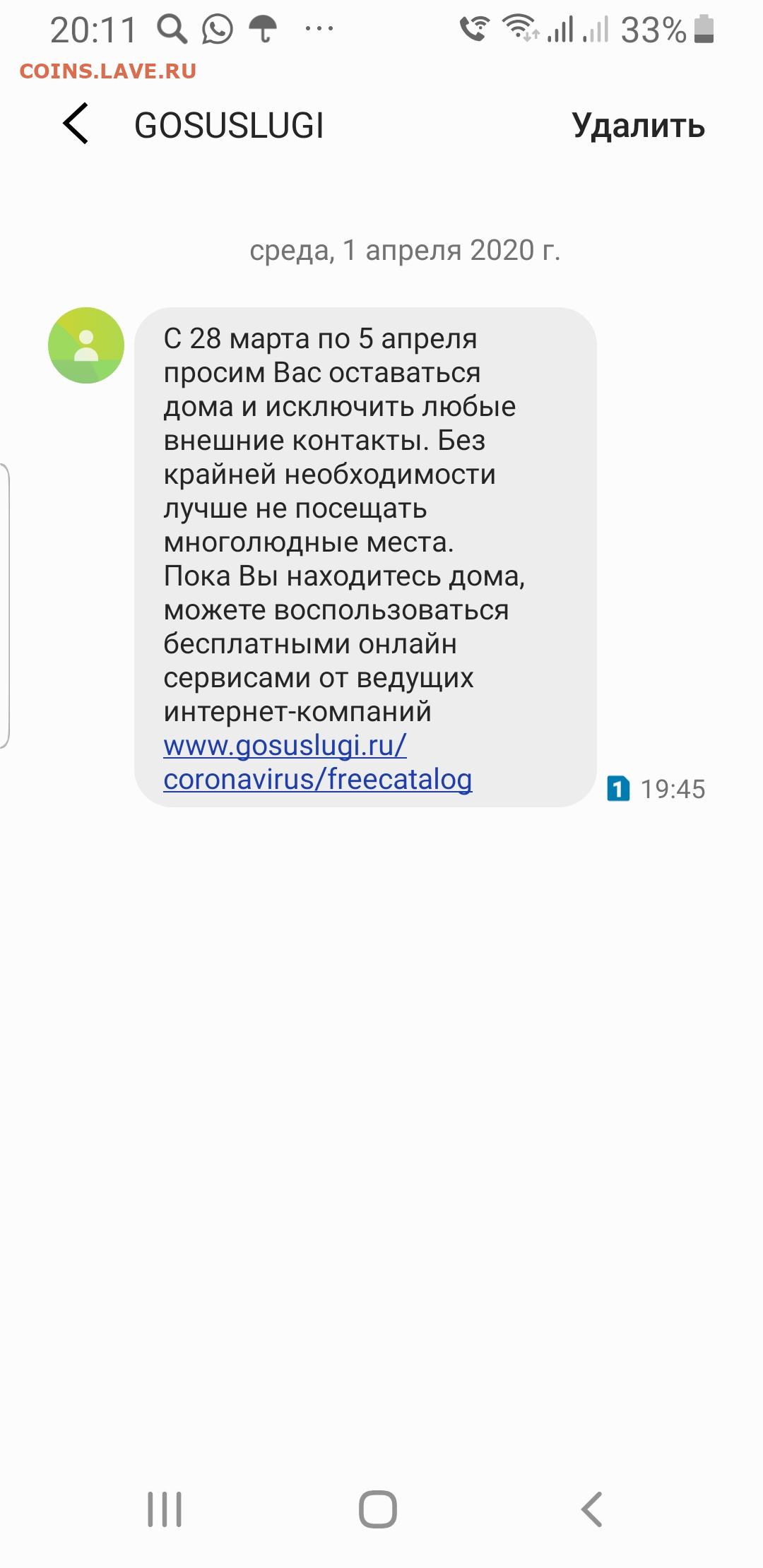763x1568 pixels.
Task: Tap the system back button in the navigation bar
Action: [x=592, y=1509]
